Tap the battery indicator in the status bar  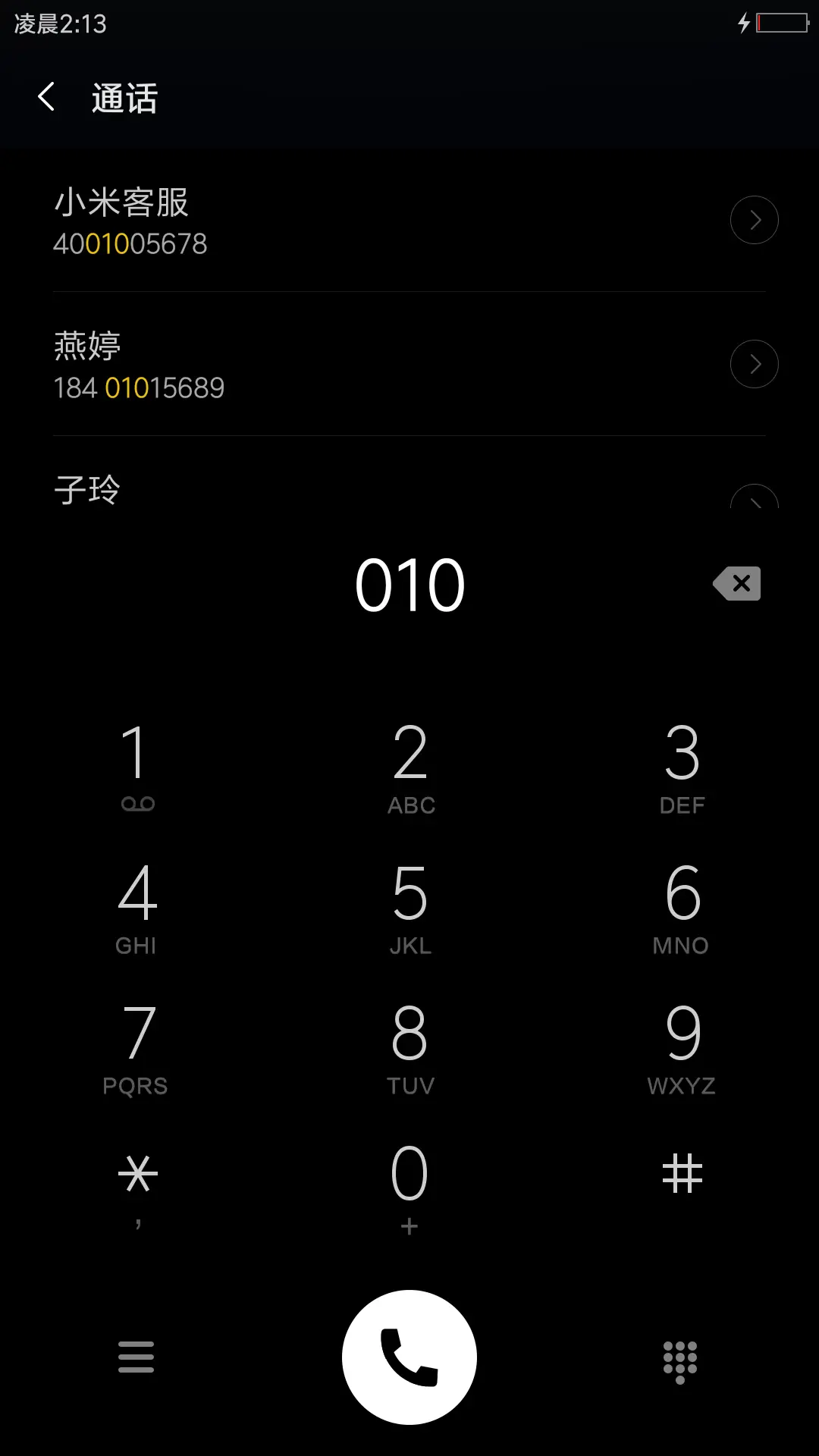781,23
